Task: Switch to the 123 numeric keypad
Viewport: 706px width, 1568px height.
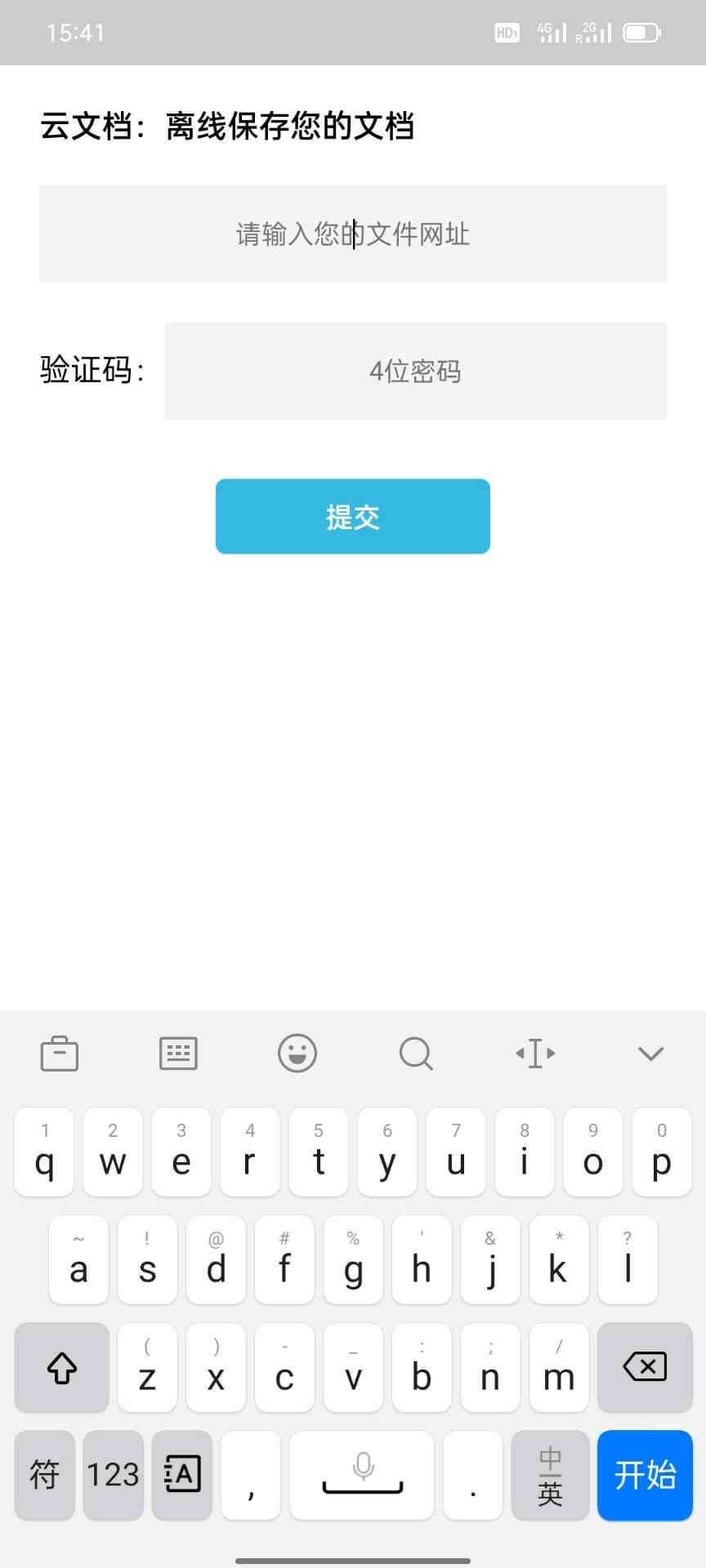Action: click(114, 1476)
